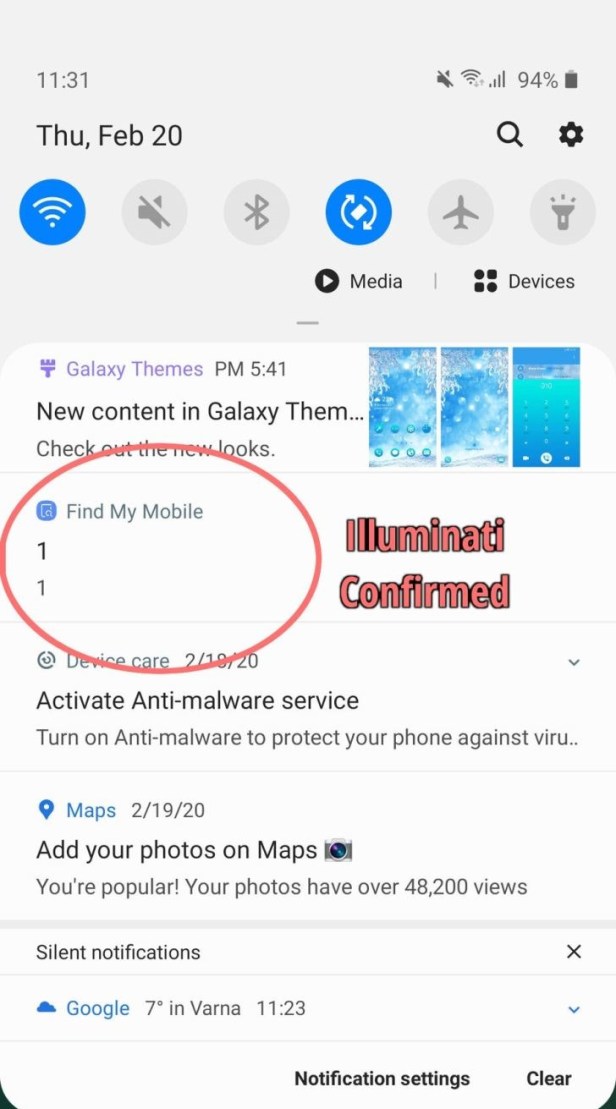This screenshot has height=1109, width=616.
Task: Disable the auto rotate toggle
Action: 358,212
